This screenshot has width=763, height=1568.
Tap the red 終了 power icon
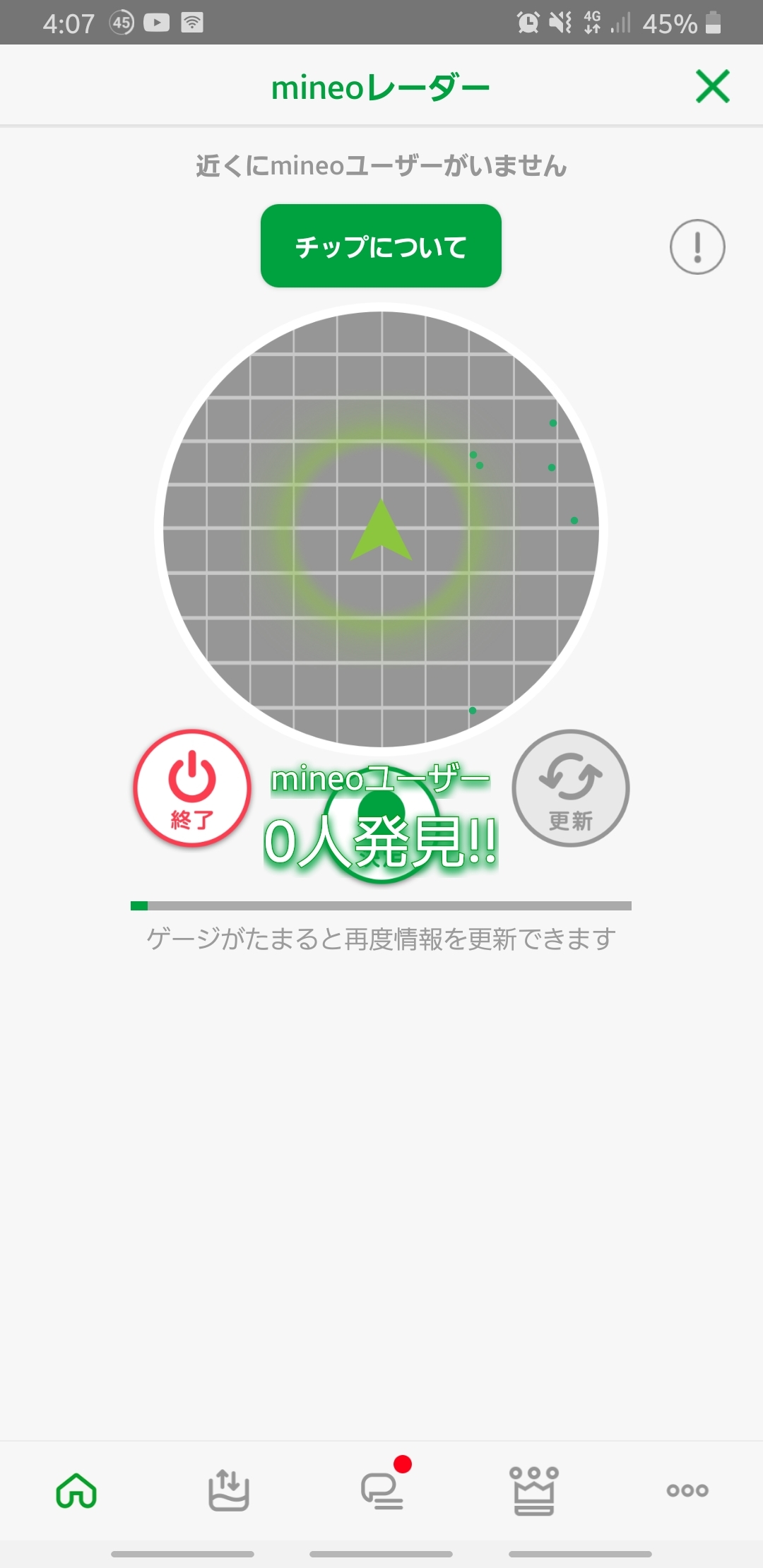click(x=191, y=790)
